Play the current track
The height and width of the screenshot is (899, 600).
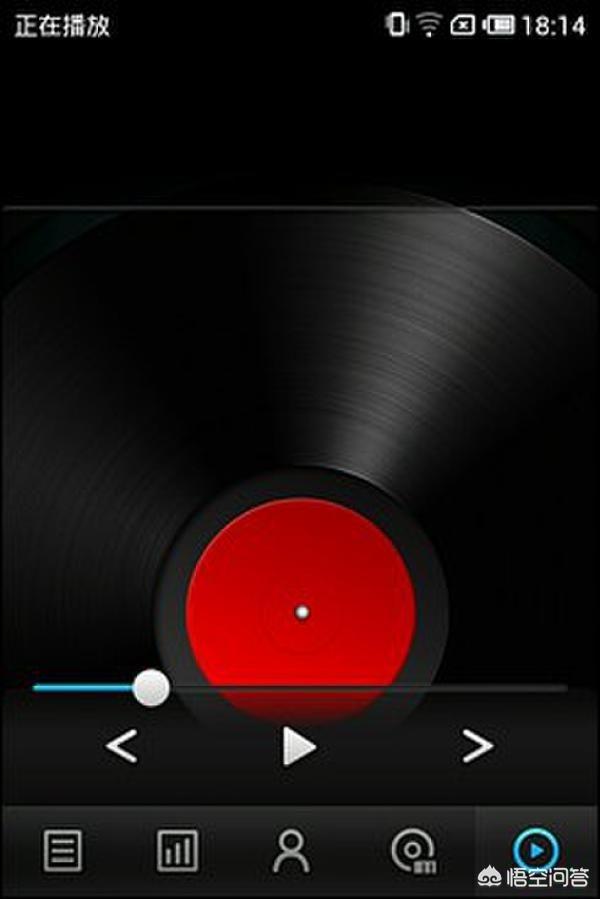point(298,746)
